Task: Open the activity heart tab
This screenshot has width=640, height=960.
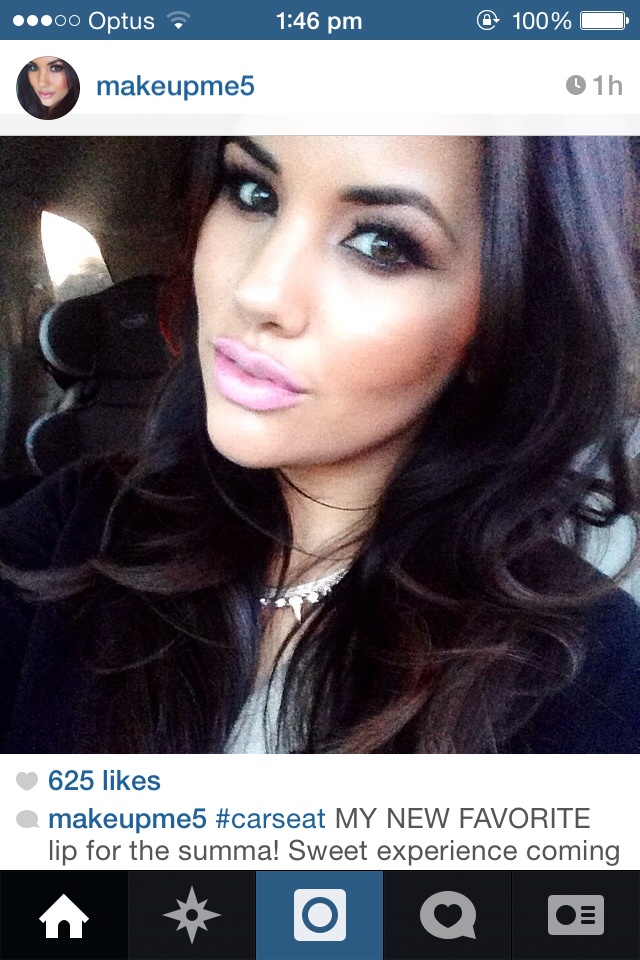Action: point(447,915)
